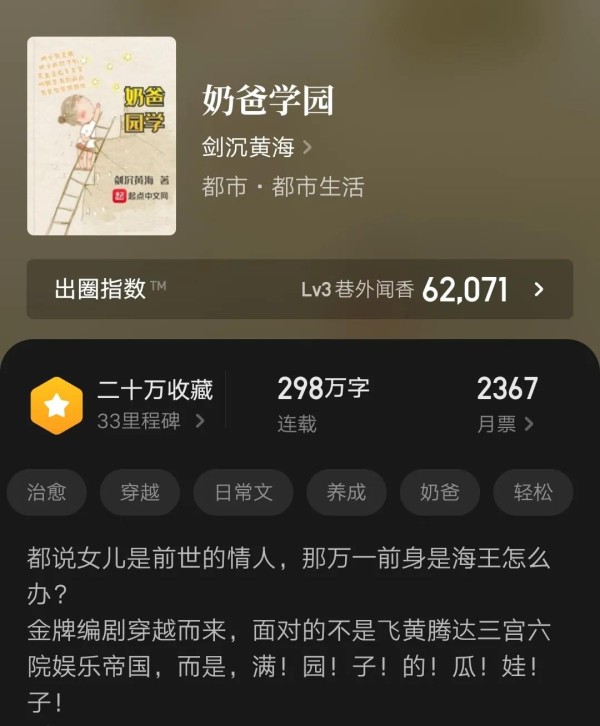Open the 出圈指数 details row
The image size is (600, 726).
[x=300, y=290]
